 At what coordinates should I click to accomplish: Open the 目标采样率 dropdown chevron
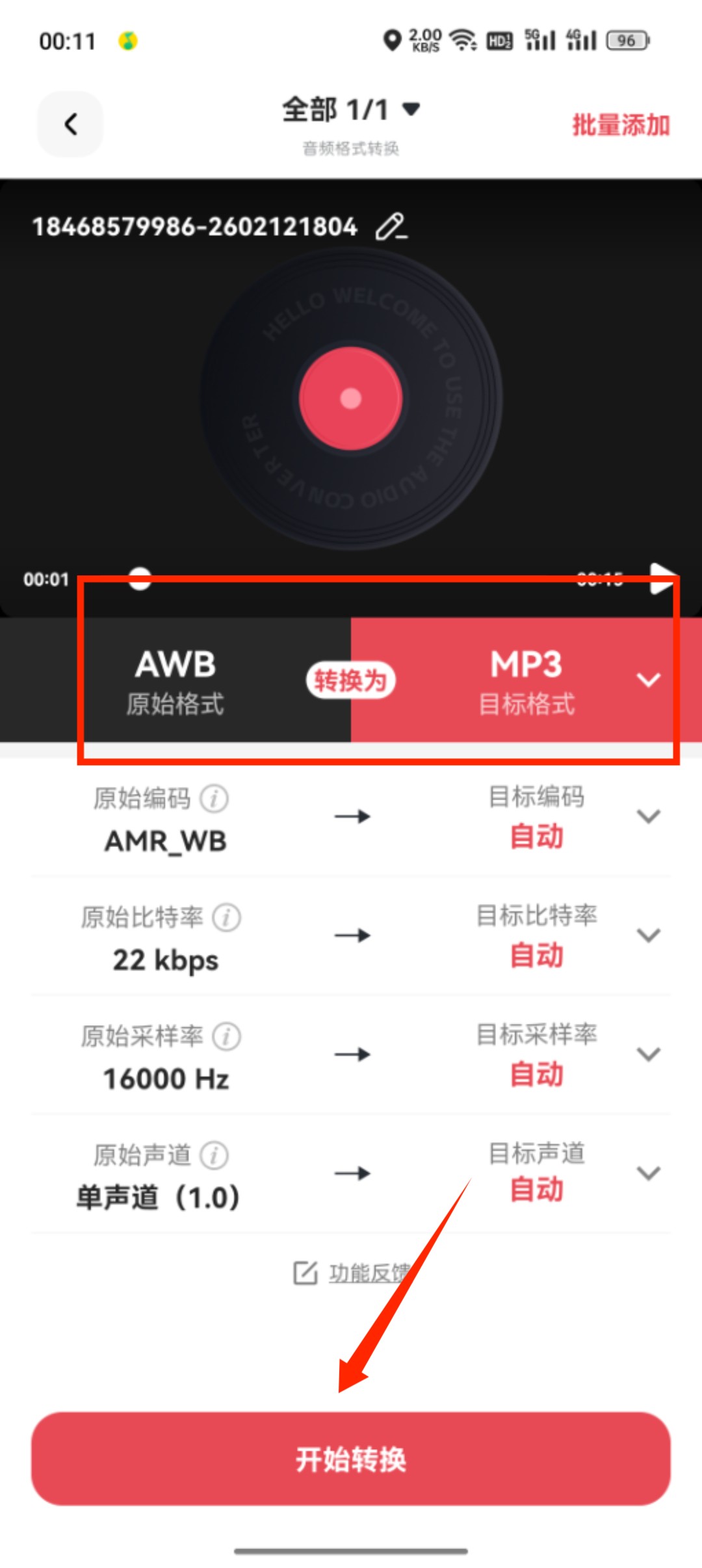(647, 1055)
